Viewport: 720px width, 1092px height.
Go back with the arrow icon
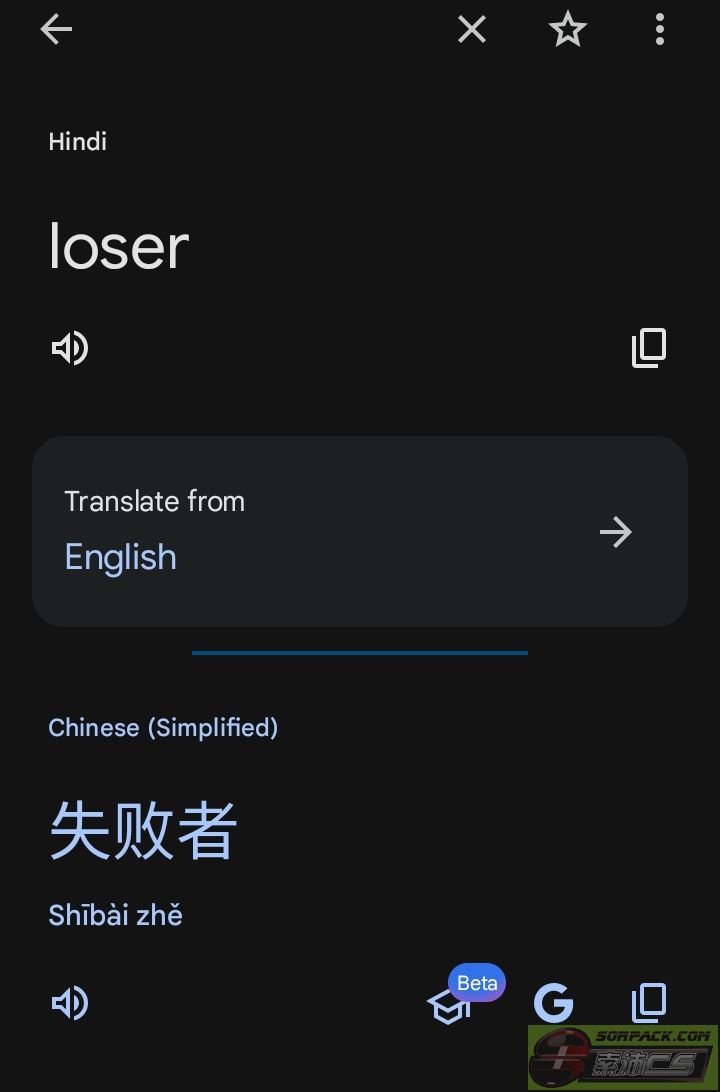coord(56,30)
